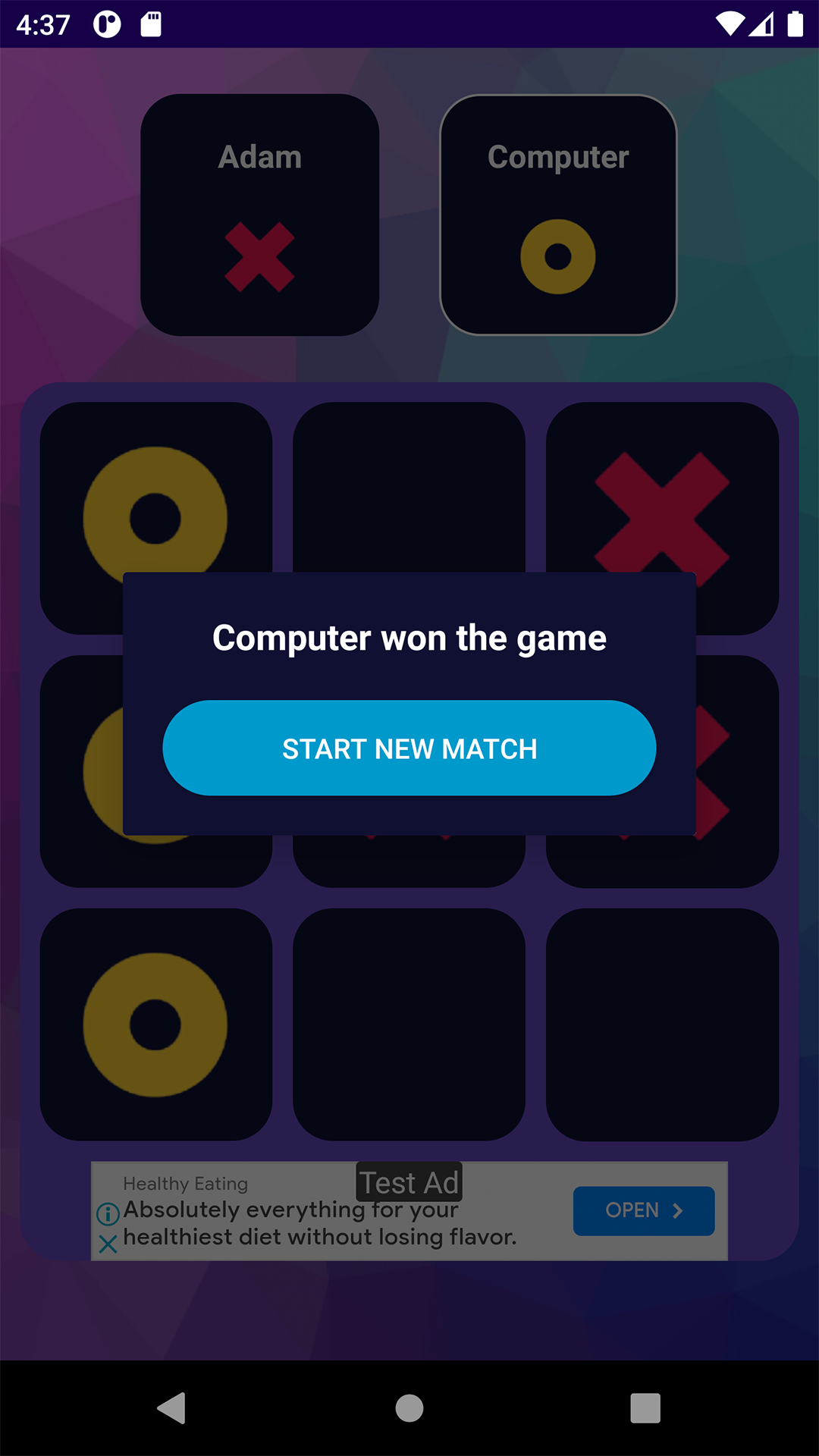Open the Healthy Eating ad
This screenshot has height=1456, width=819.
644,1210
